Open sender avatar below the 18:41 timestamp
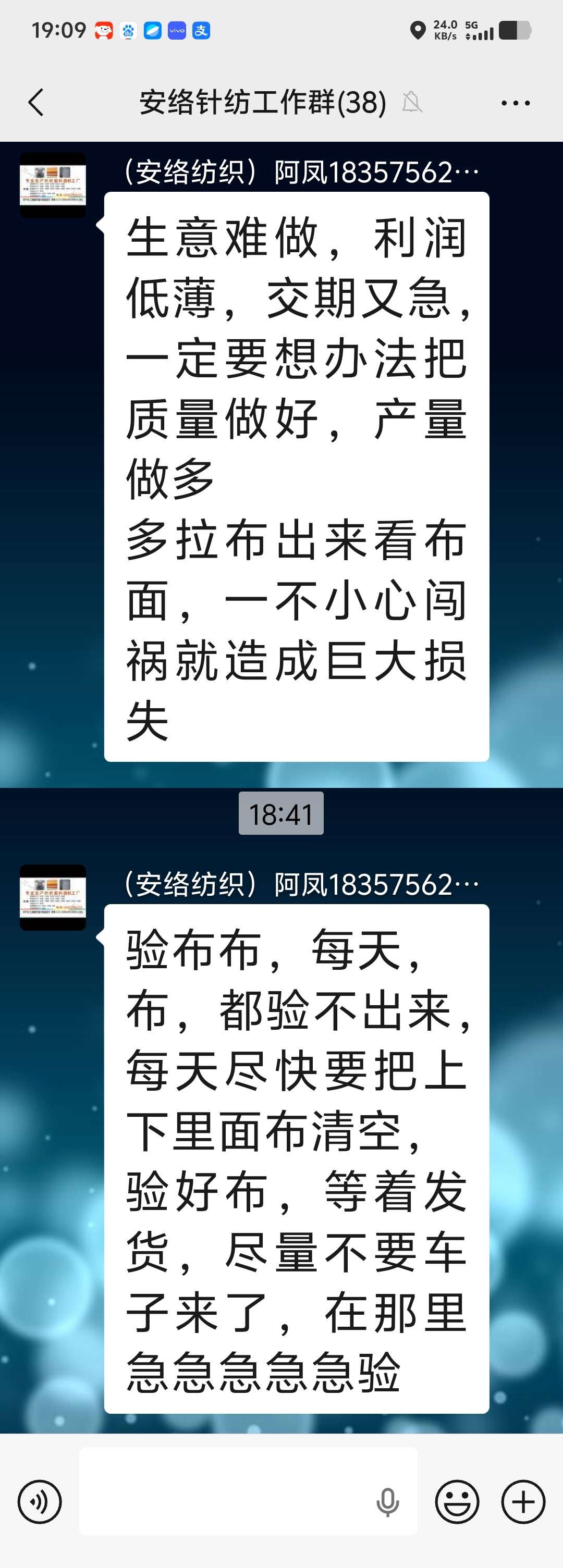Image resolution: width=563 pixels, height=1568 pixels. click(x=53, y=897)
